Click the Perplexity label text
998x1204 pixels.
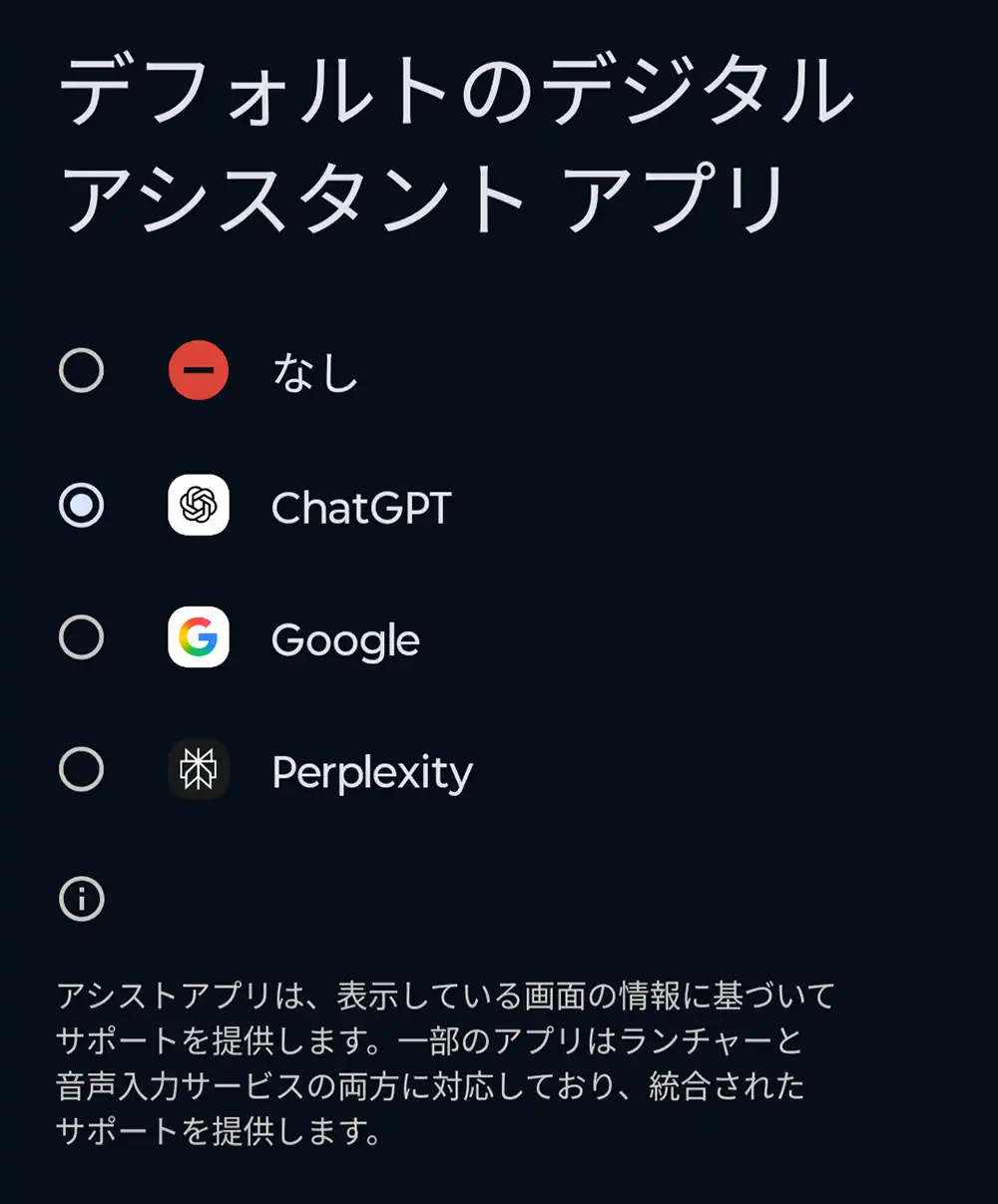[x=373, y=771]
